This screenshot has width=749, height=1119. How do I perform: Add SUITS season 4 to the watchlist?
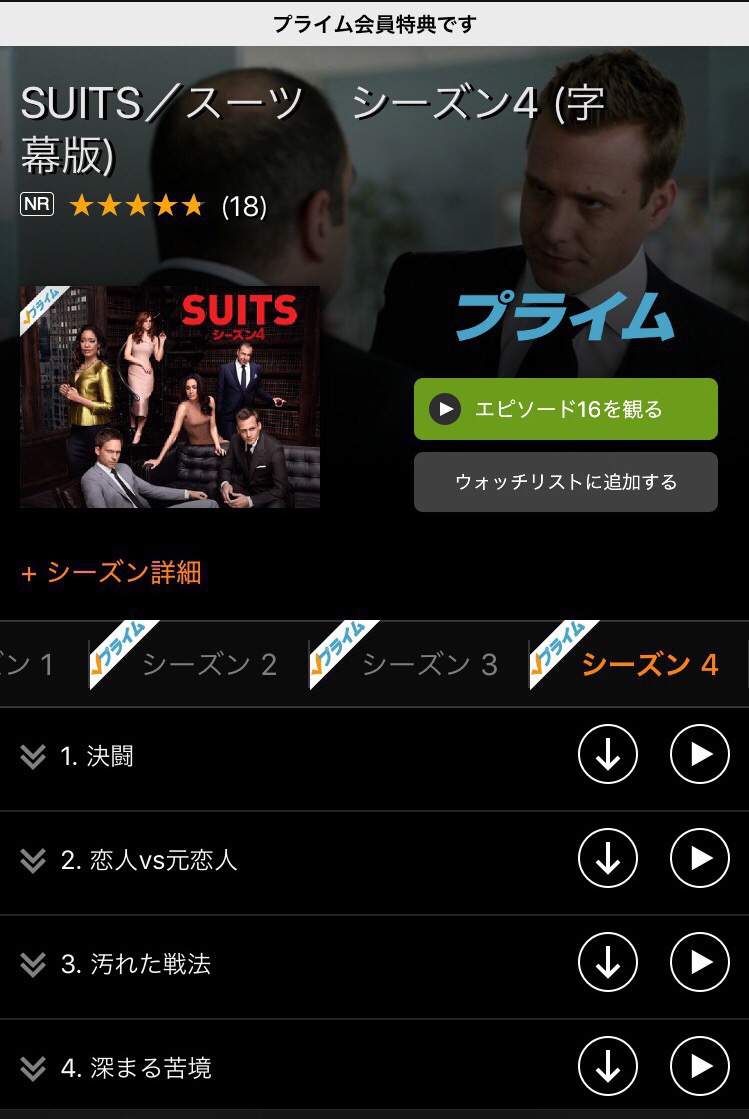565,482
